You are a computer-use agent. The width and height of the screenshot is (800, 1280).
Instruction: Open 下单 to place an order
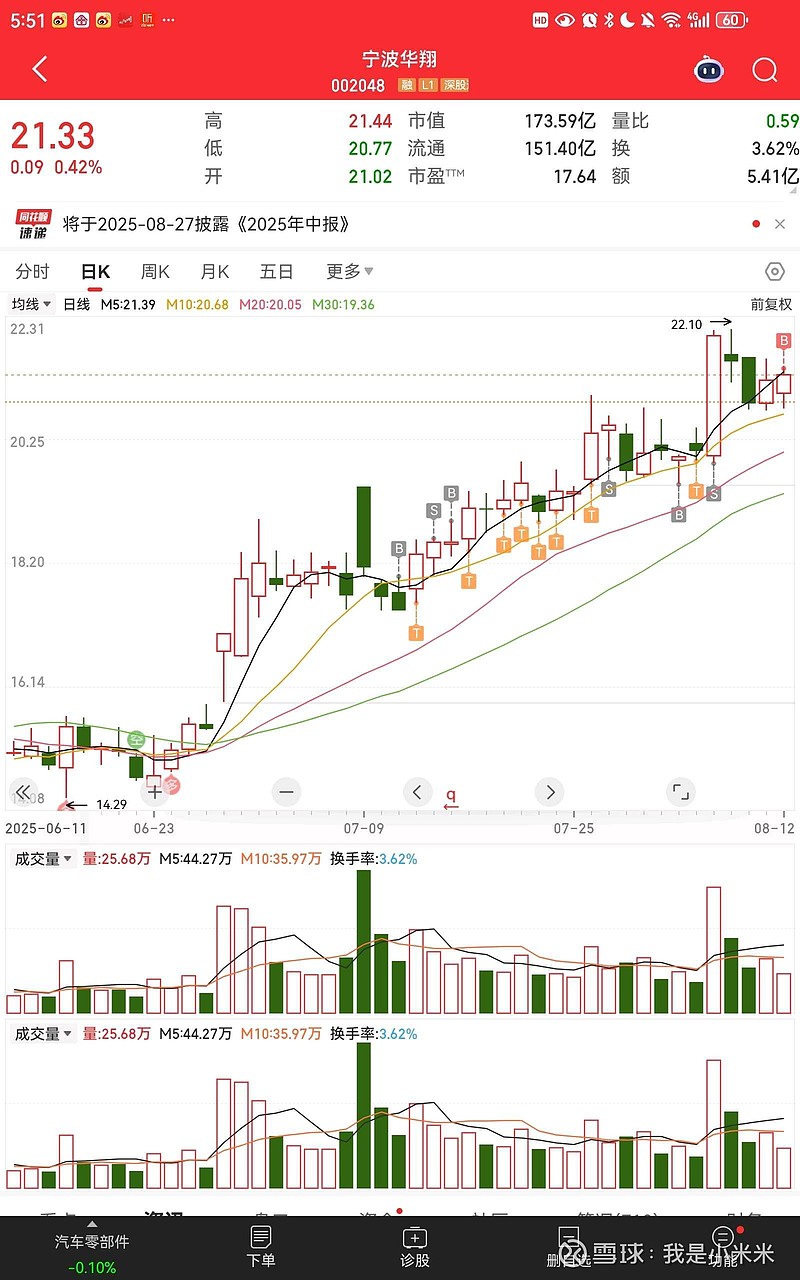coord(261,1247)
